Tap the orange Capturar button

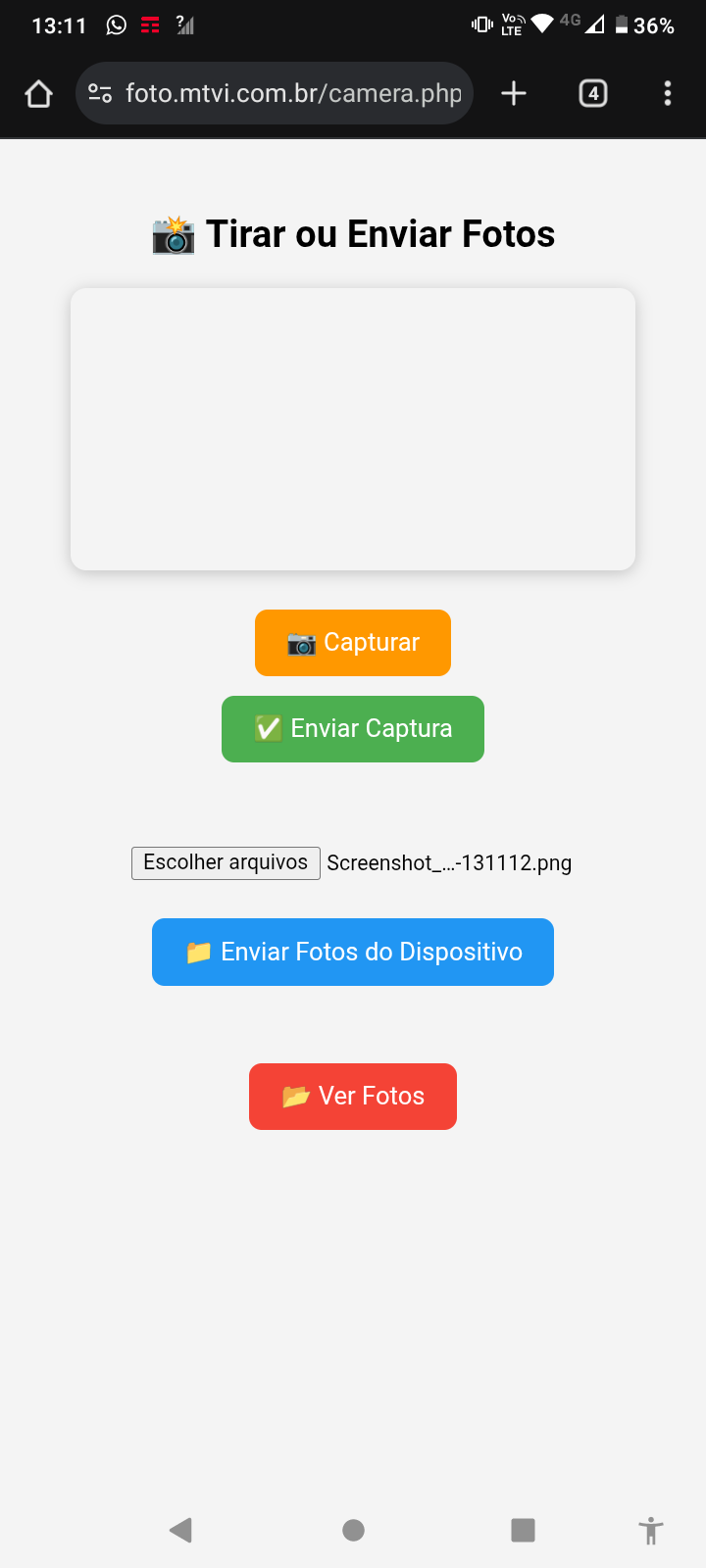[x=353, y=643]
